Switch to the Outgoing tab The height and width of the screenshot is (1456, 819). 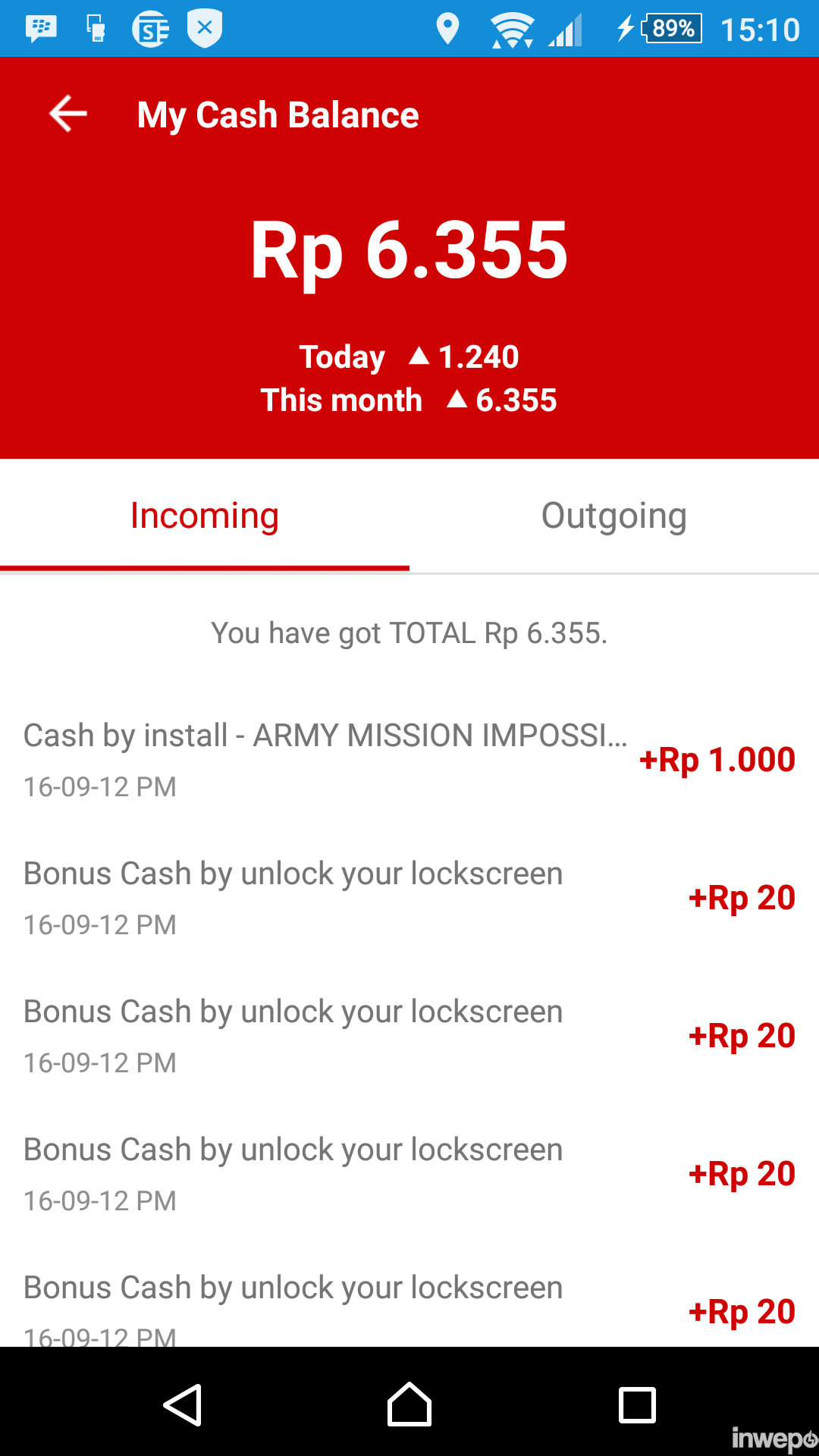613,515
